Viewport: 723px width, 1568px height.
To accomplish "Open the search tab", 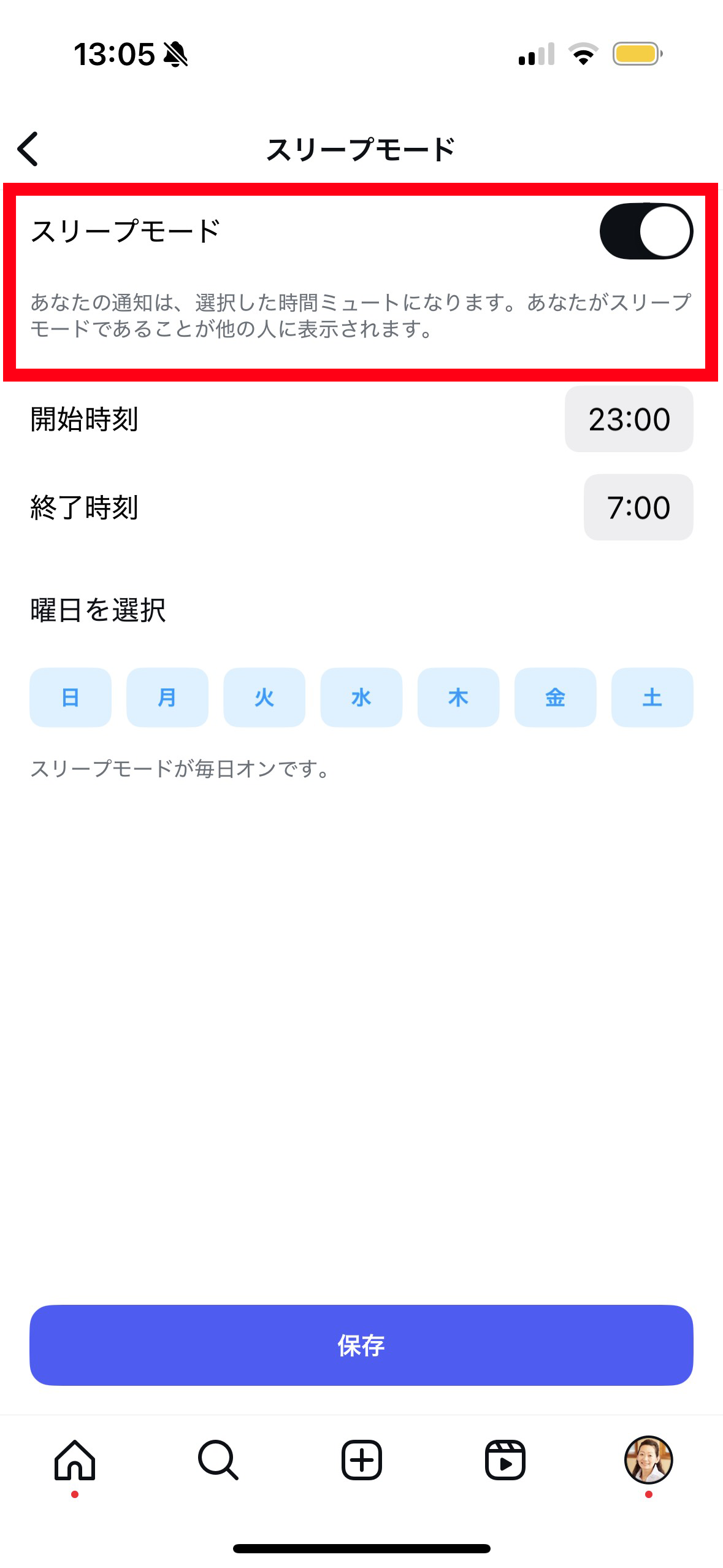I will (218, 1461).
